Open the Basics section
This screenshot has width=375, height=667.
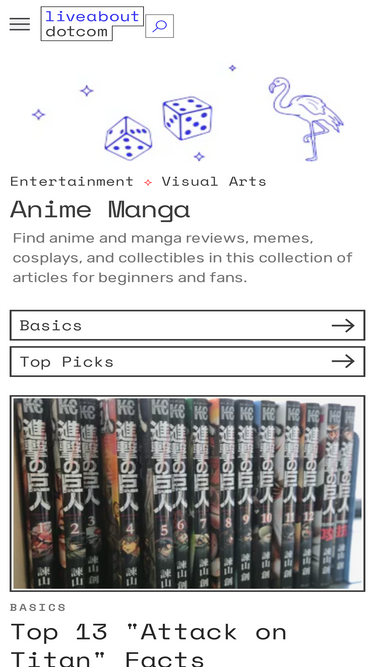pyautogui.click(x=188, y=325)
